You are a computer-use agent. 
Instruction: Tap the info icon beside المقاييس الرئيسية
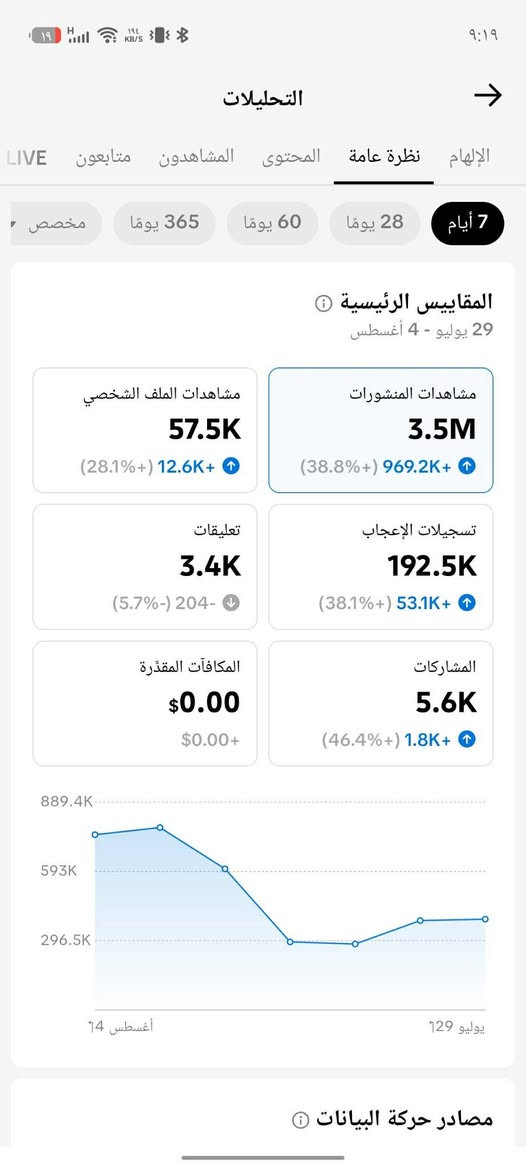click(323, 303)
